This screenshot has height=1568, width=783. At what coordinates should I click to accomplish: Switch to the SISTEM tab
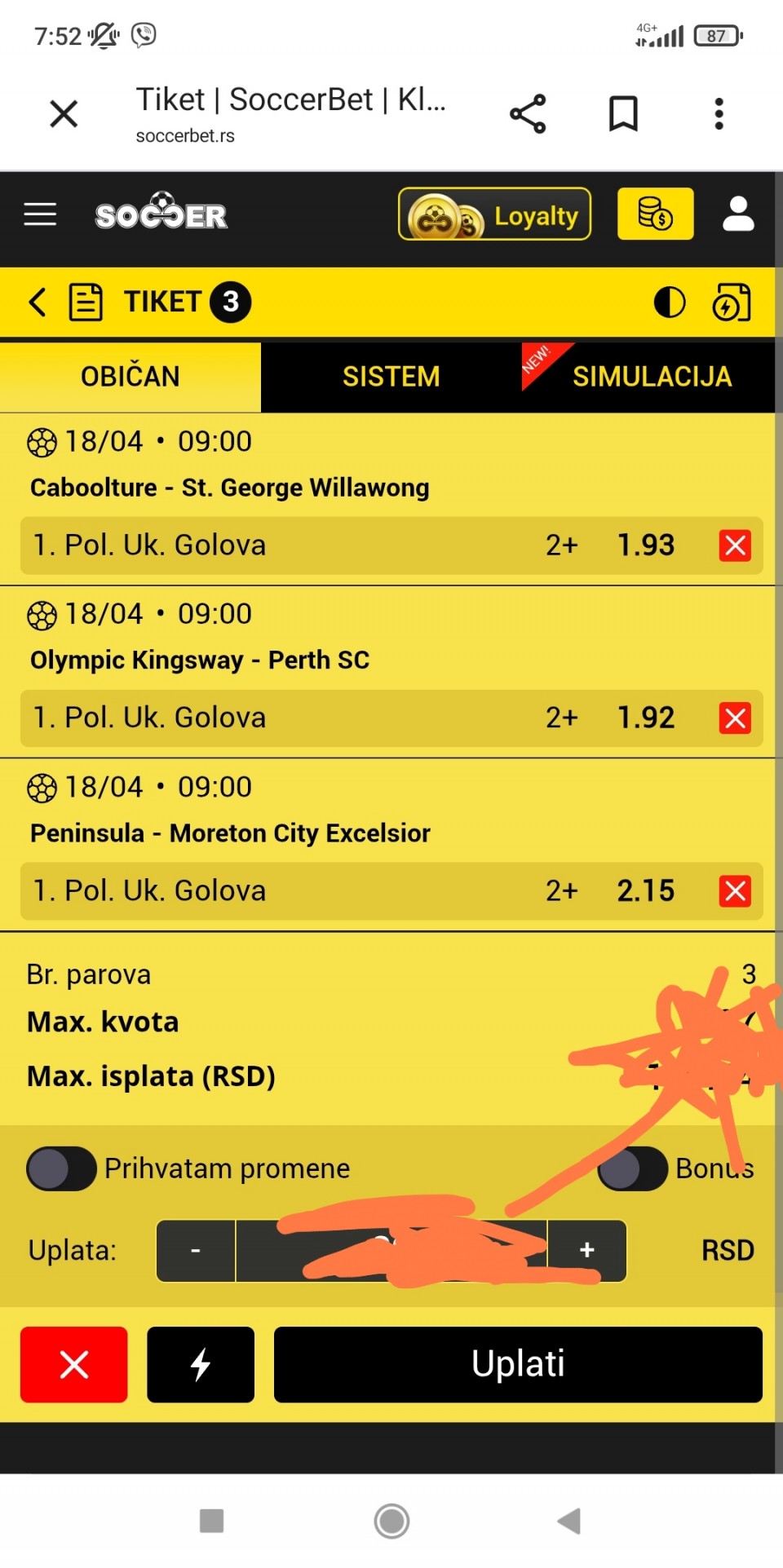click(x=391, y=377)
